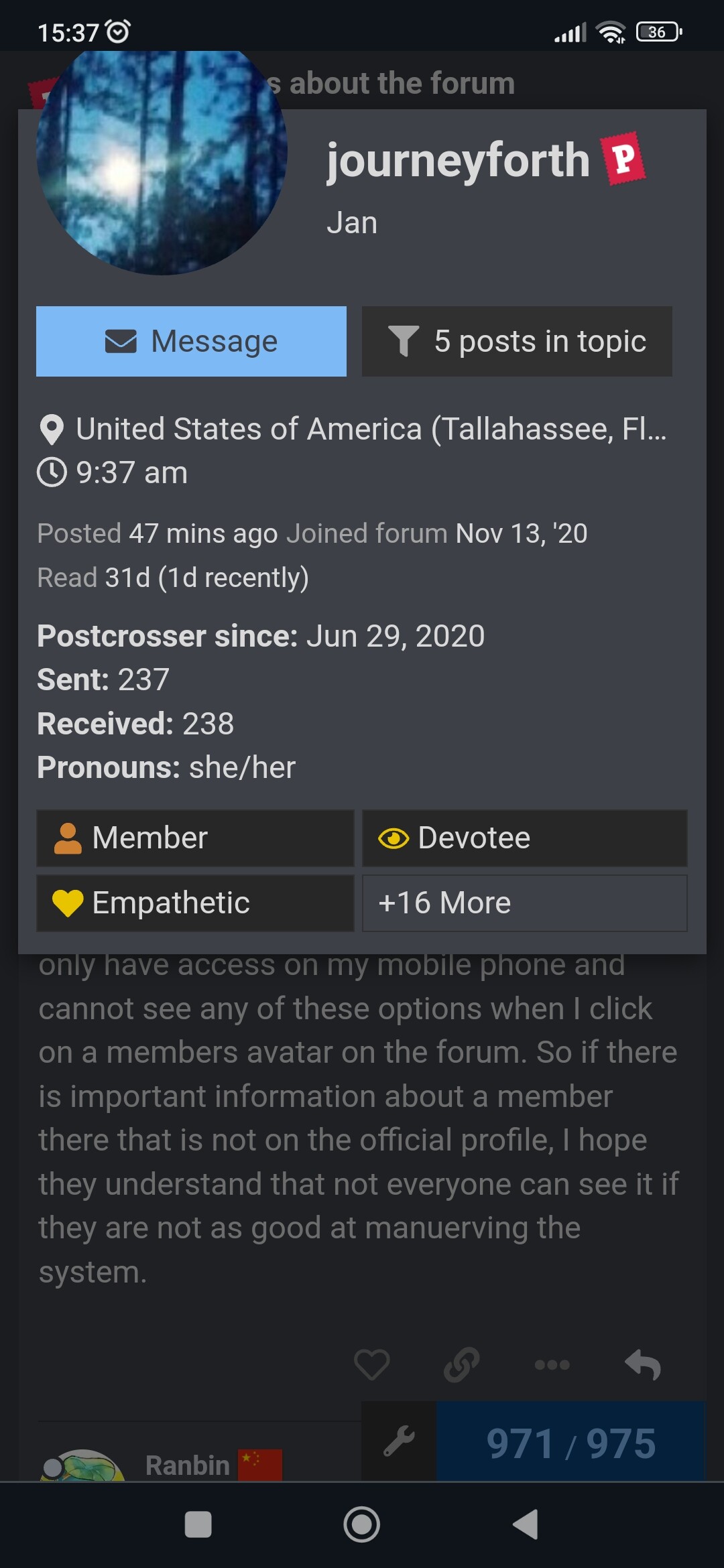View the Devotee badge
The image size is (724, 1568).
tap(525, 838)
